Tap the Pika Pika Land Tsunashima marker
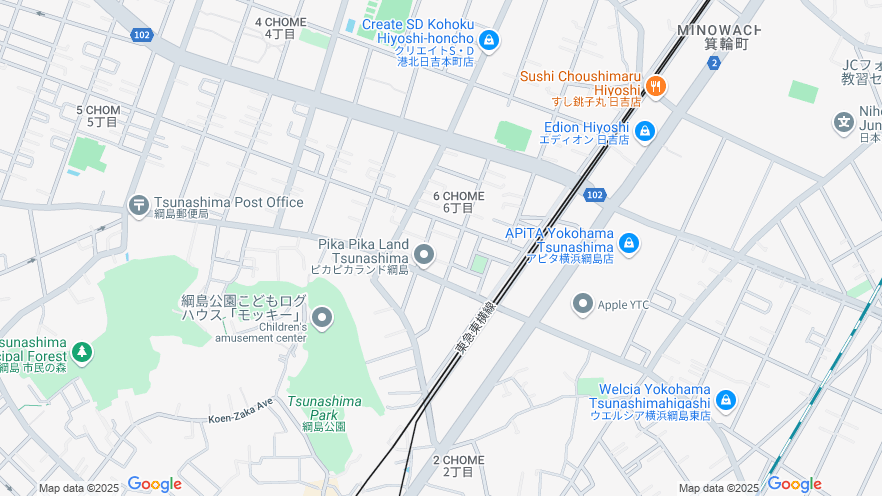The image size is (882, 496). click(x=424, y=255)
